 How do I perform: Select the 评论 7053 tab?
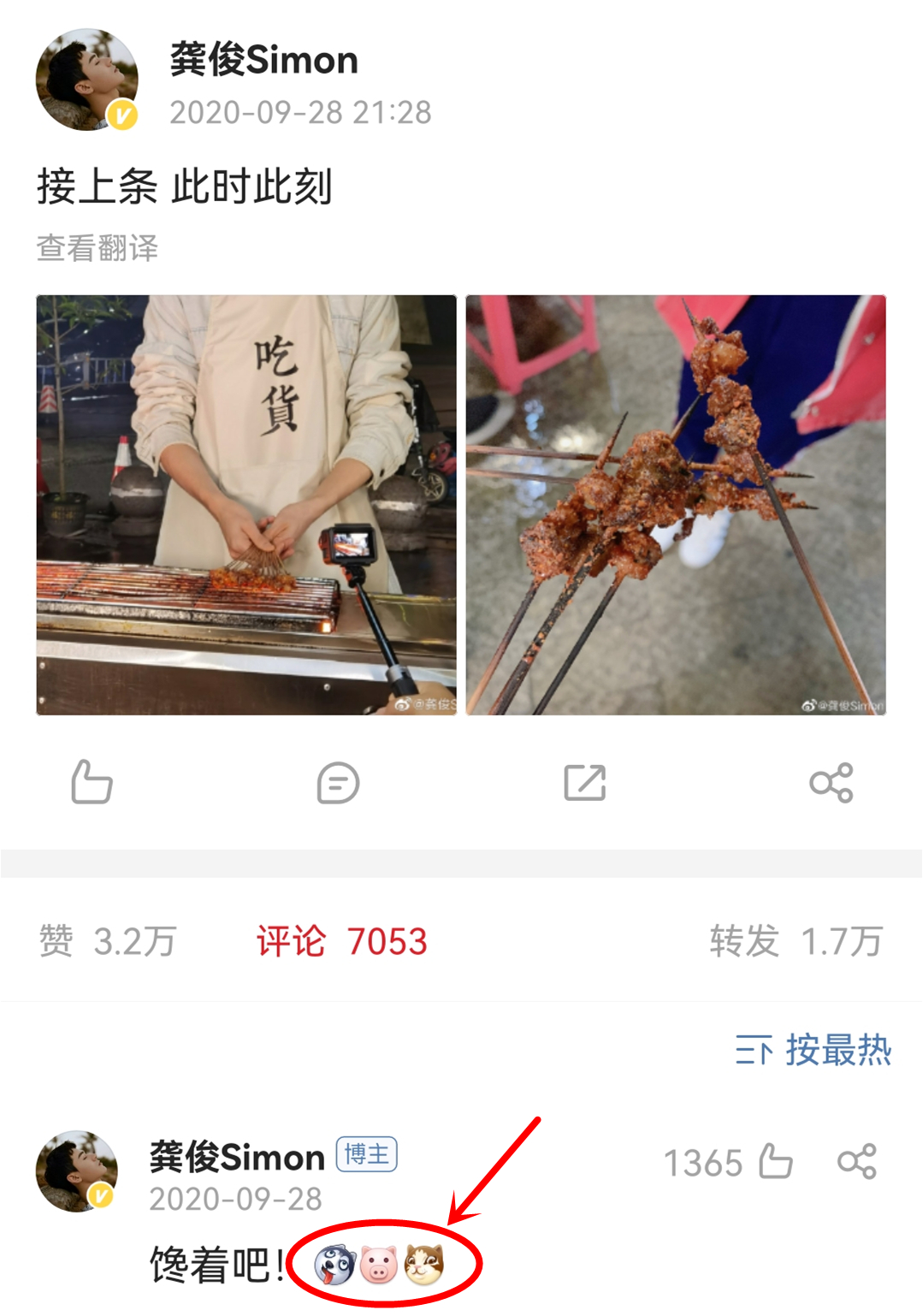point(342,941)
